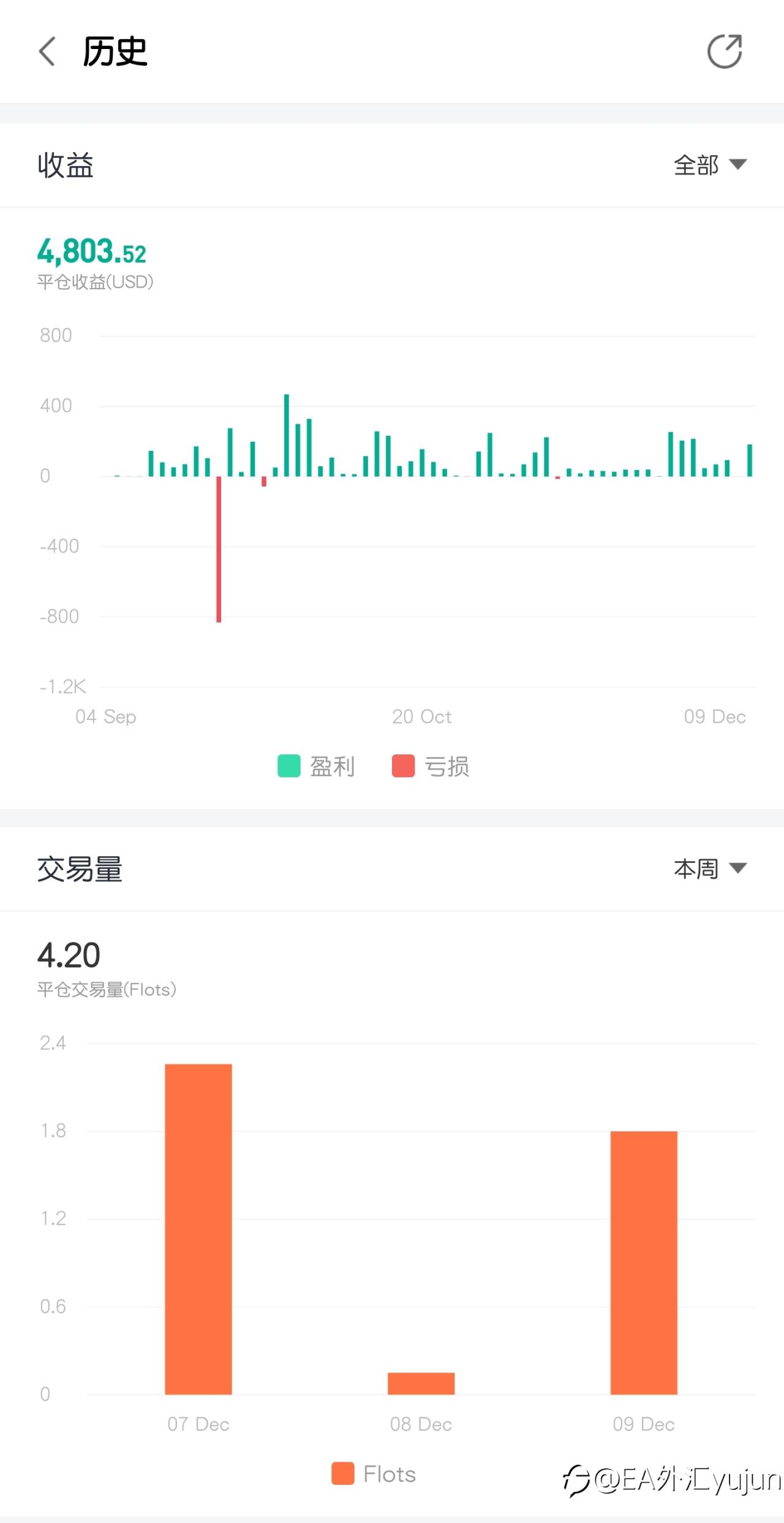Screen dimensions: 784x1523
Task: Select the 09 Dec volume bar
Action: 644,1263
